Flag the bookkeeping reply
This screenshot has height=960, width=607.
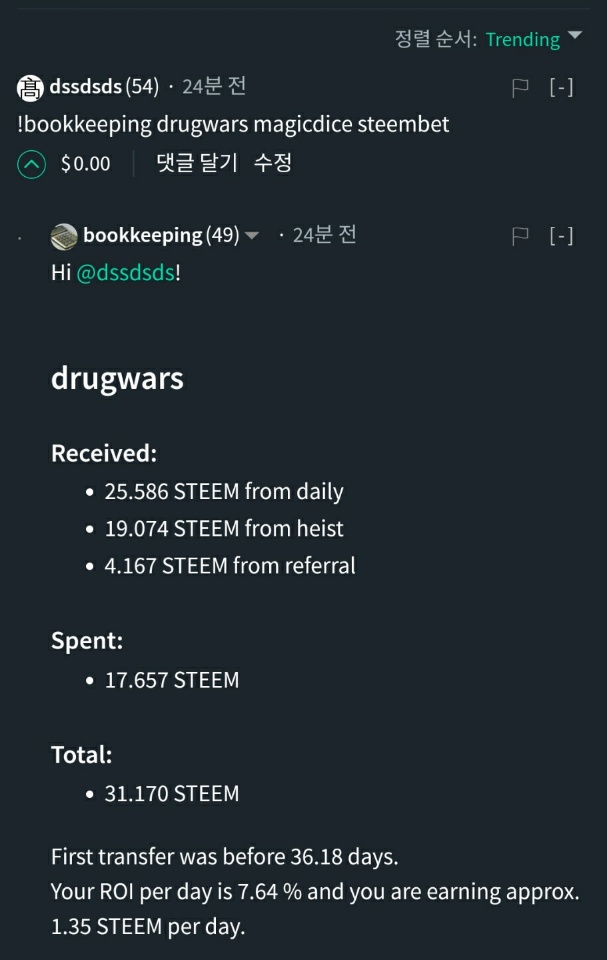(520, 236)
